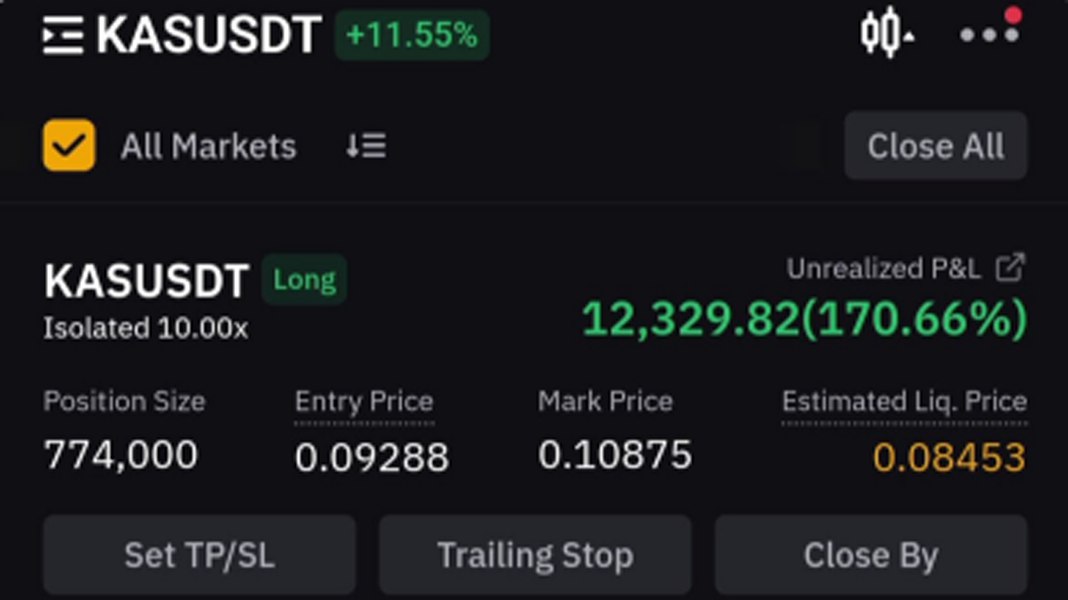
Task: Show Entry Price explanation
Action: coord(364,402)
